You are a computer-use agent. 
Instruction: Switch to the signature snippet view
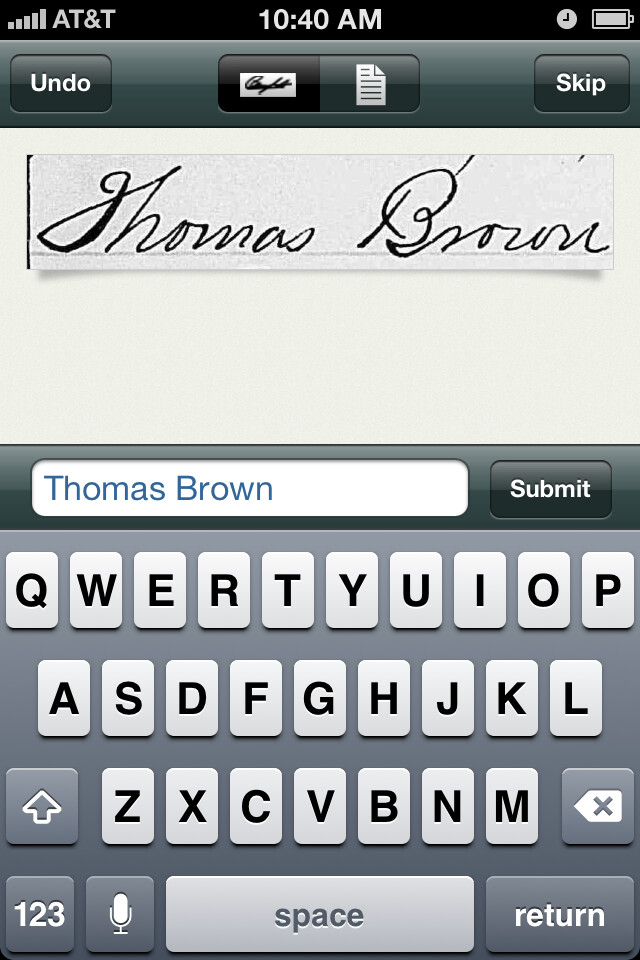click(269, 84)
